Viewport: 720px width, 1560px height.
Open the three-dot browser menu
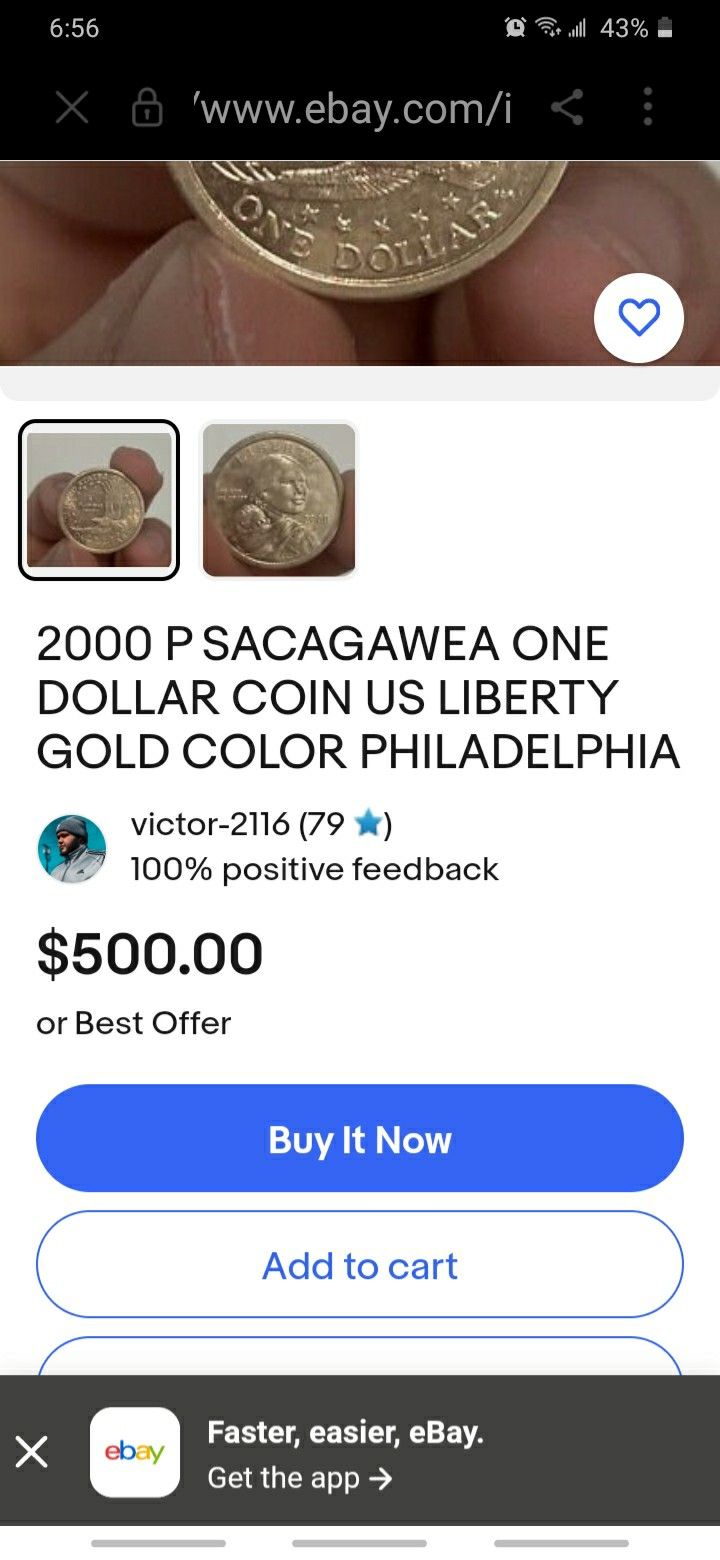point(648,108)
